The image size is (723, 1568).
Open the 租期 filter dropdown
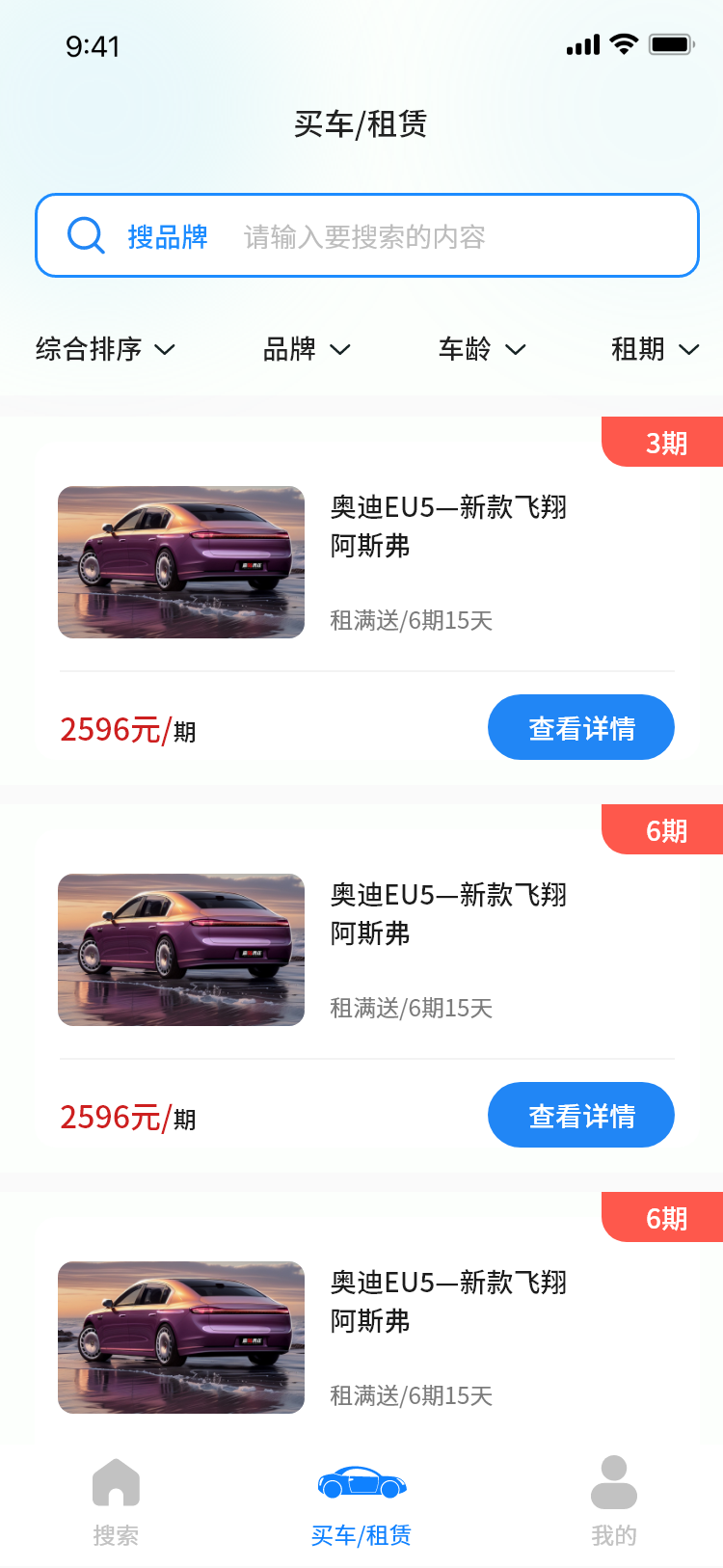(x=655, y=349)
